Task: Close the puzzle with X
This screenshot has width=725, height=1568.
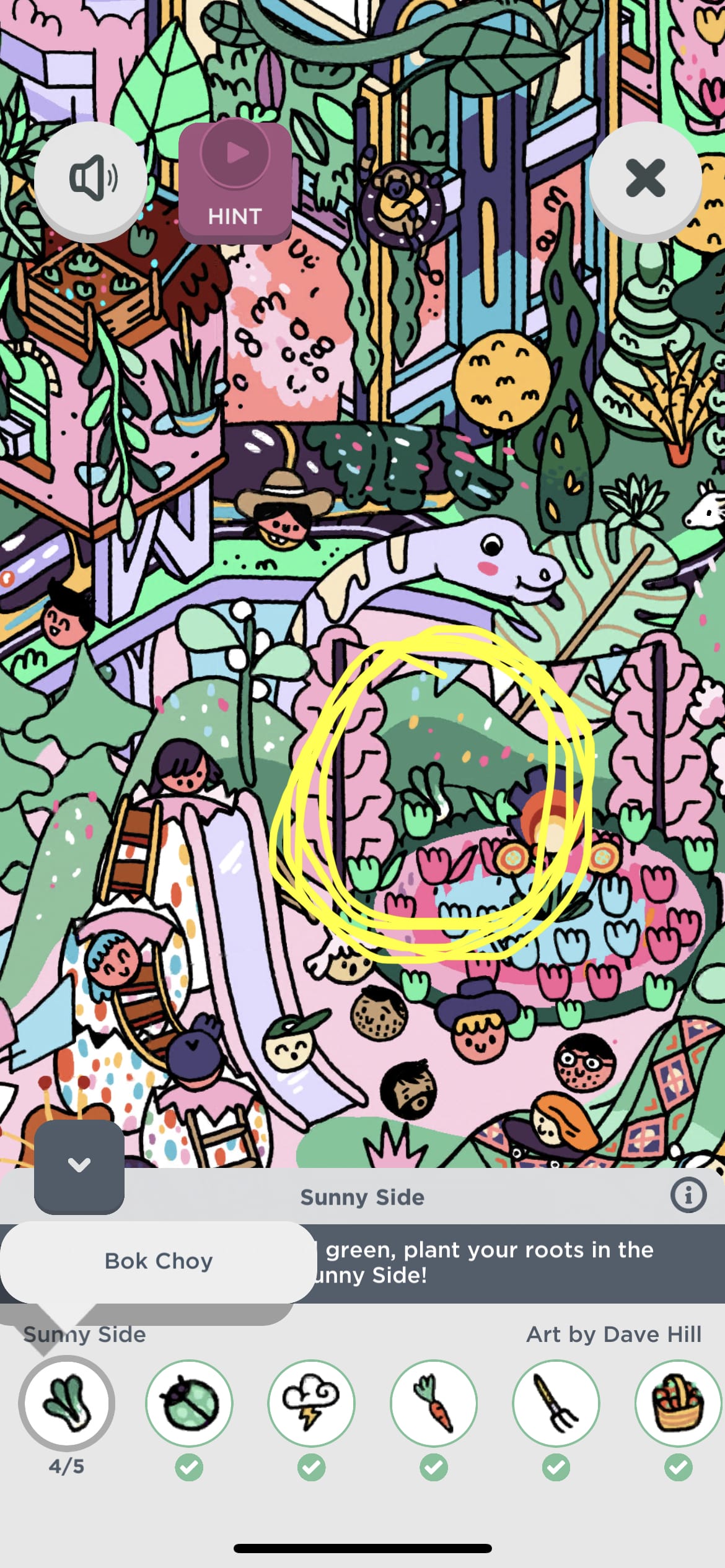Action: coord(645,178)
